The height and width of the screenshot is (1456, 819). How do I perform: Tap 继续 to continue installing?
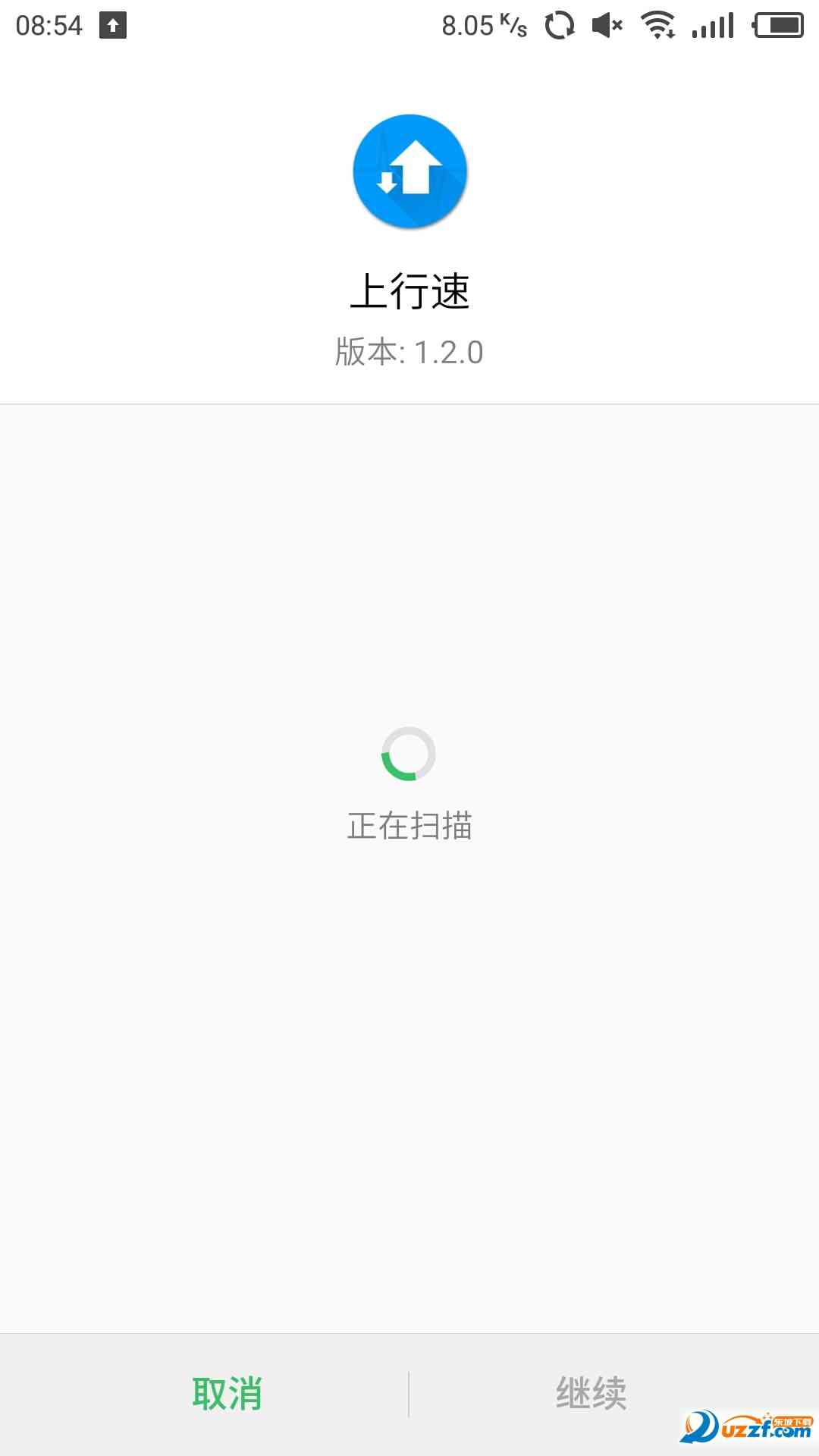click(591, 1394)
